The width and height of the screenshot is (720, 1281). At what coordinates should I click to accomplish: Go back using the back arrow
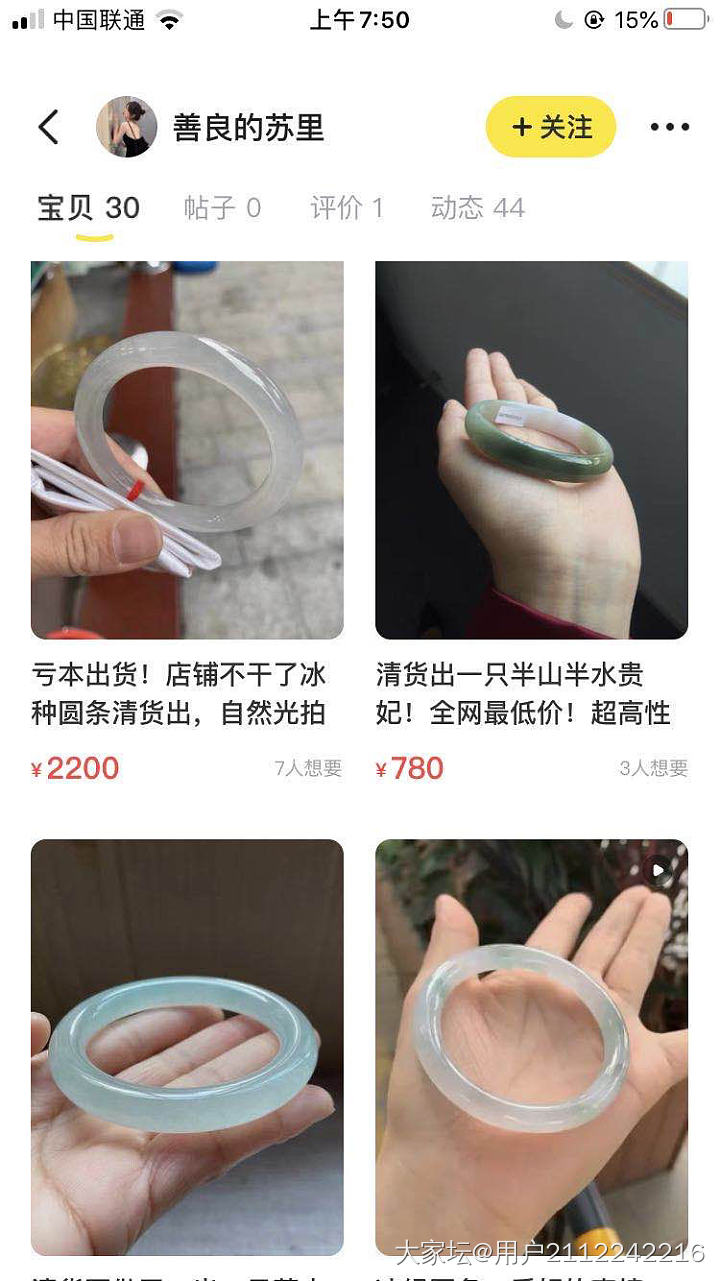(48, 127)
